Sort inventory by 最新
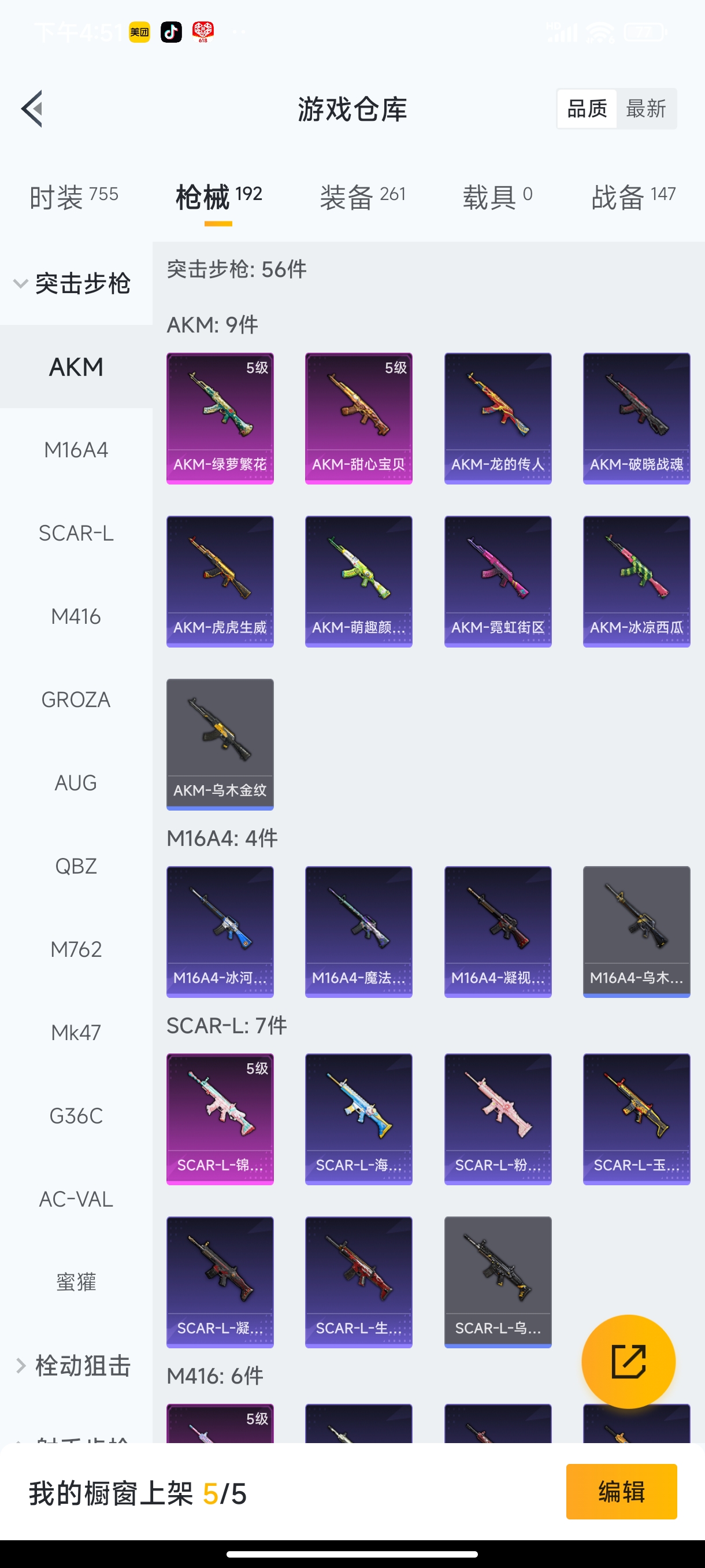This screenshot has width=705, height=1568. coord(645,109)
